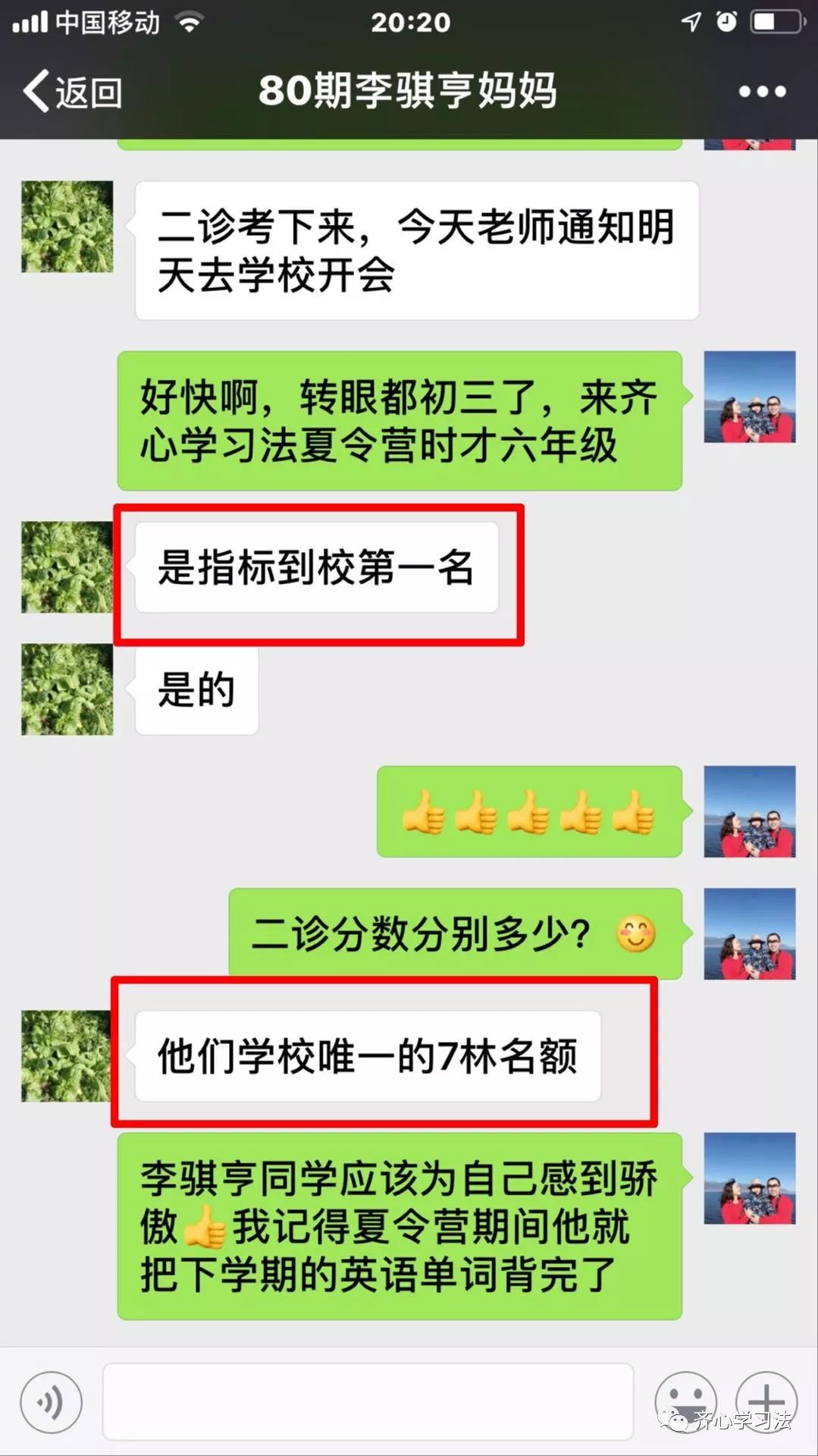The height and width of the screenshot is (1456, 818).
Task: Go back using the 返回 button
Action: [x=73, y=91]
